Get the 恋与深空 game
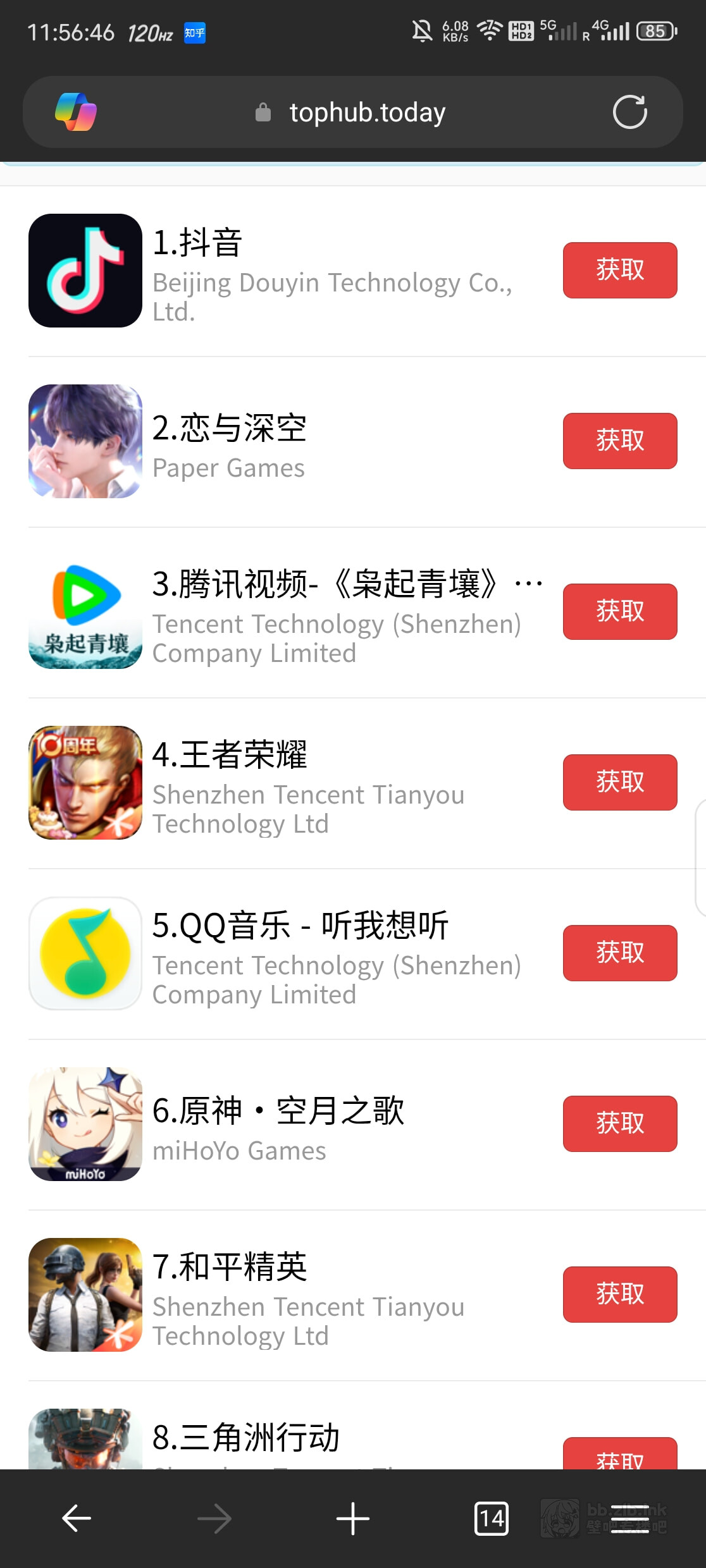 (619, 441)
